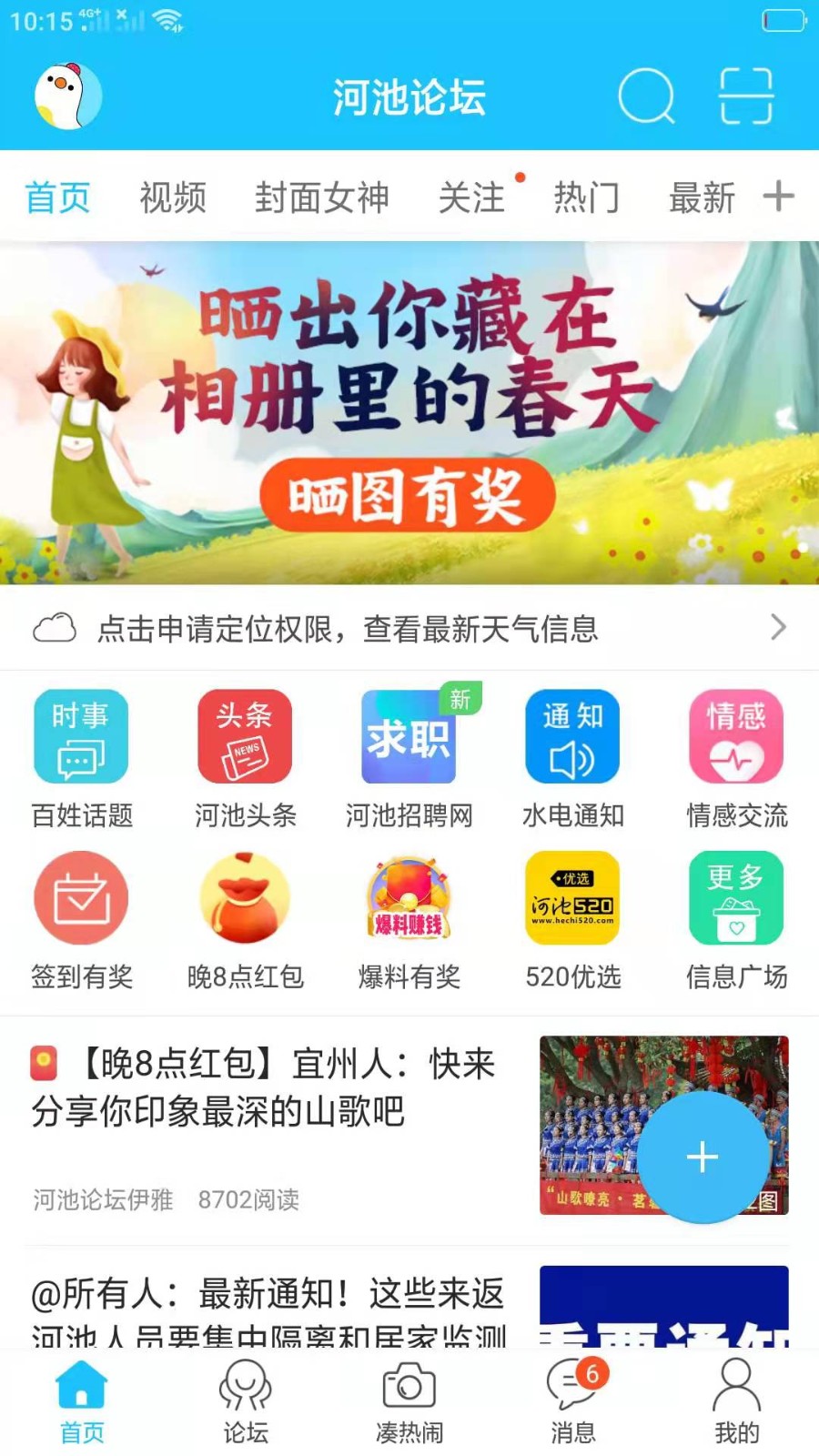Tap the floating compose plus button
Image resolution: width=819 pixels, height=1456 pixels.
tap(702, 1158)
